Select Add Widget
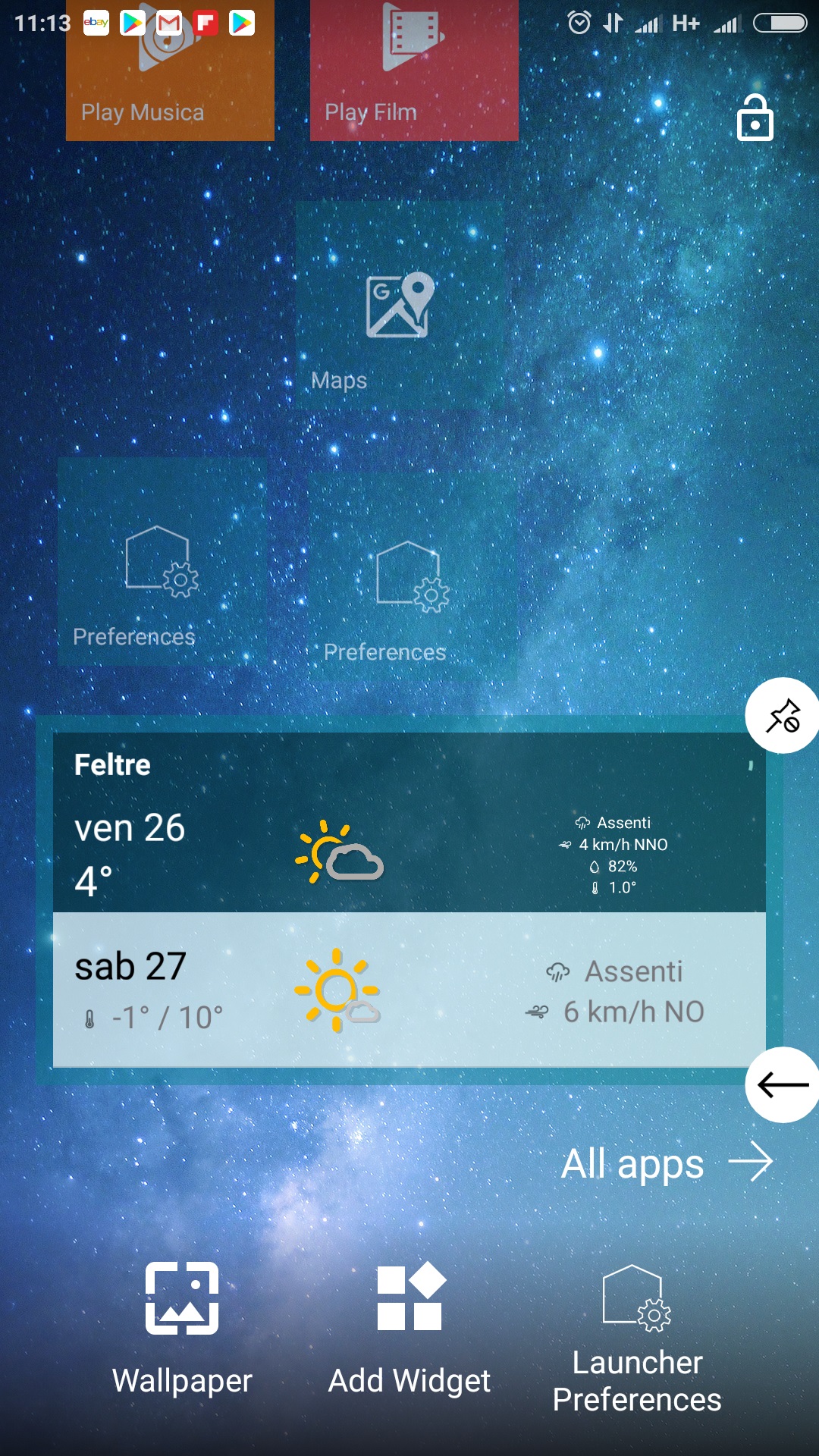819x1456 pixels. coord(409,1329)
